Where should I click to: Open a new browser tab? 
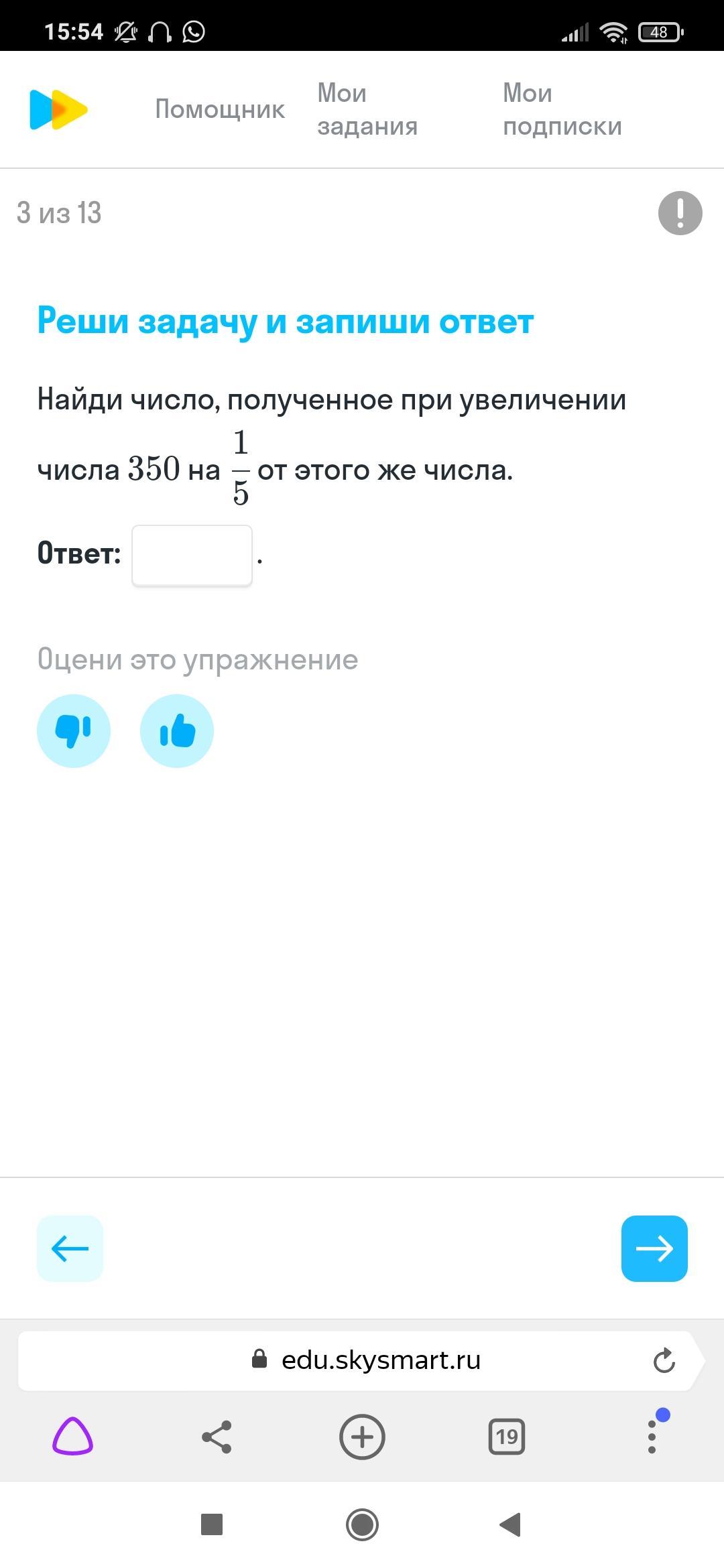(x=362, y=1437)
